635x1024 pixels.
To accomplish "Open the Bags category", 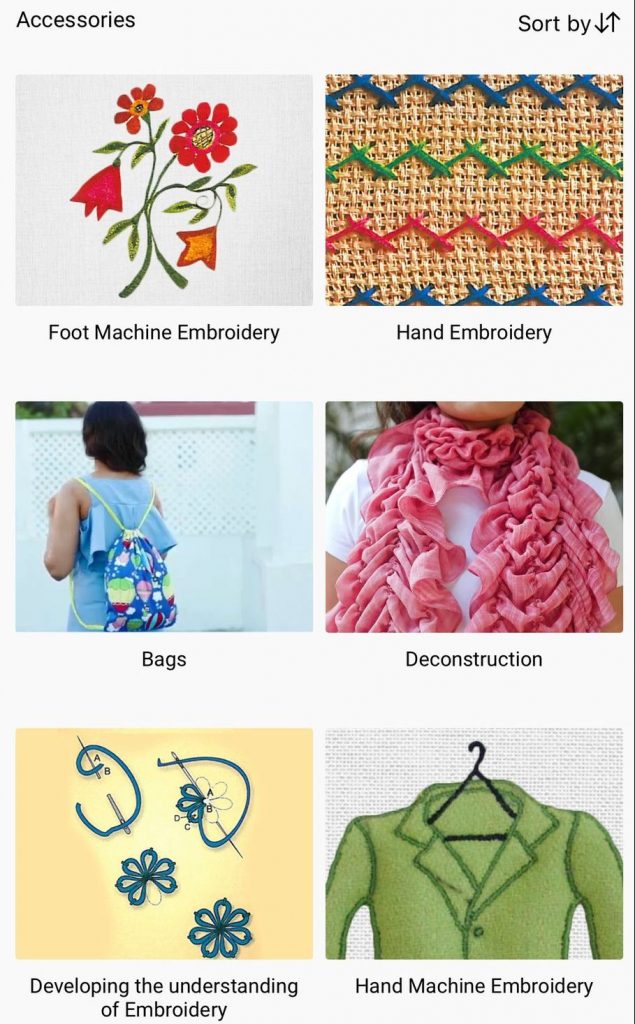I will tap(164, 517).
